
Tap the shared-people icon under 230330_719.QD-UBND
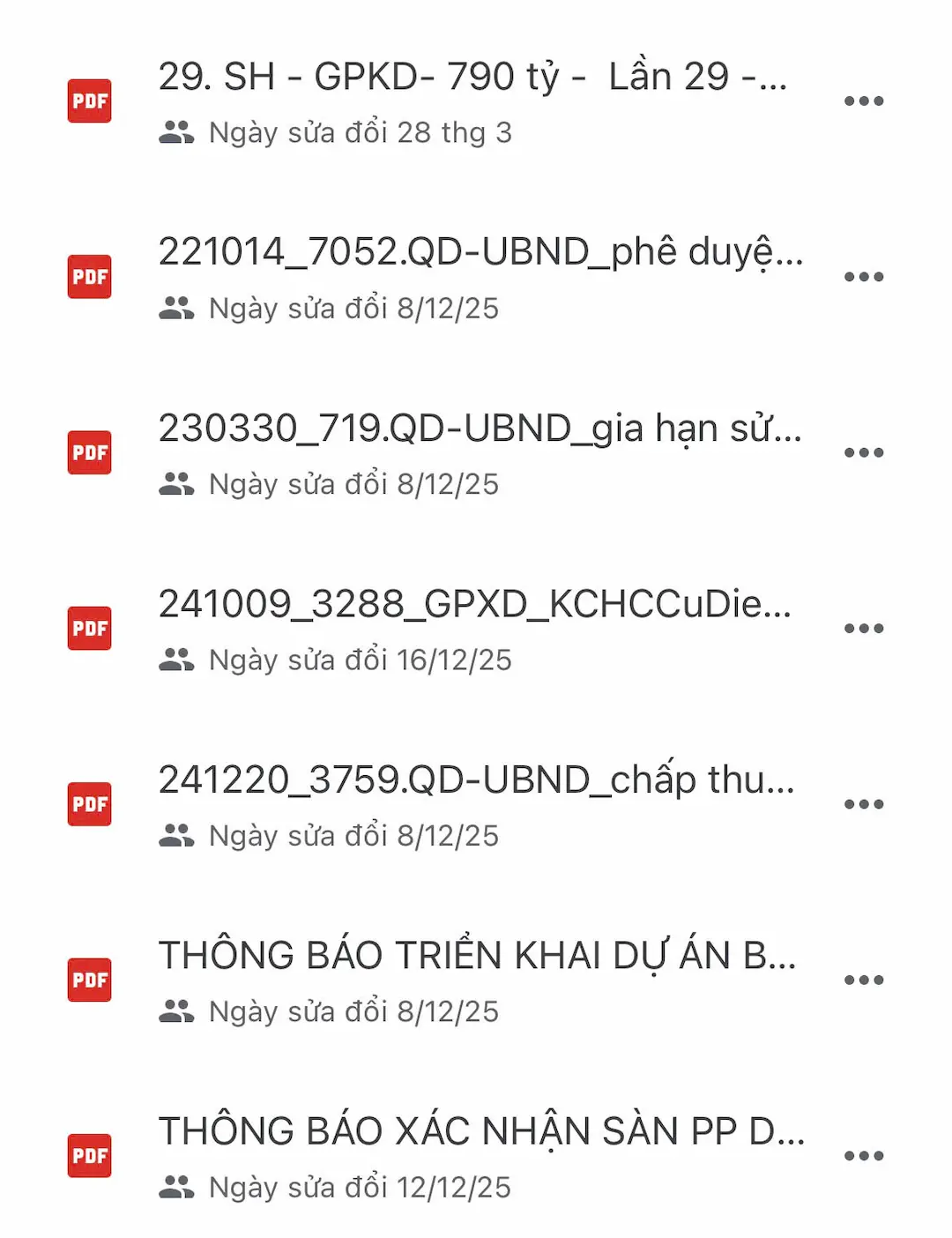[177, 483]
